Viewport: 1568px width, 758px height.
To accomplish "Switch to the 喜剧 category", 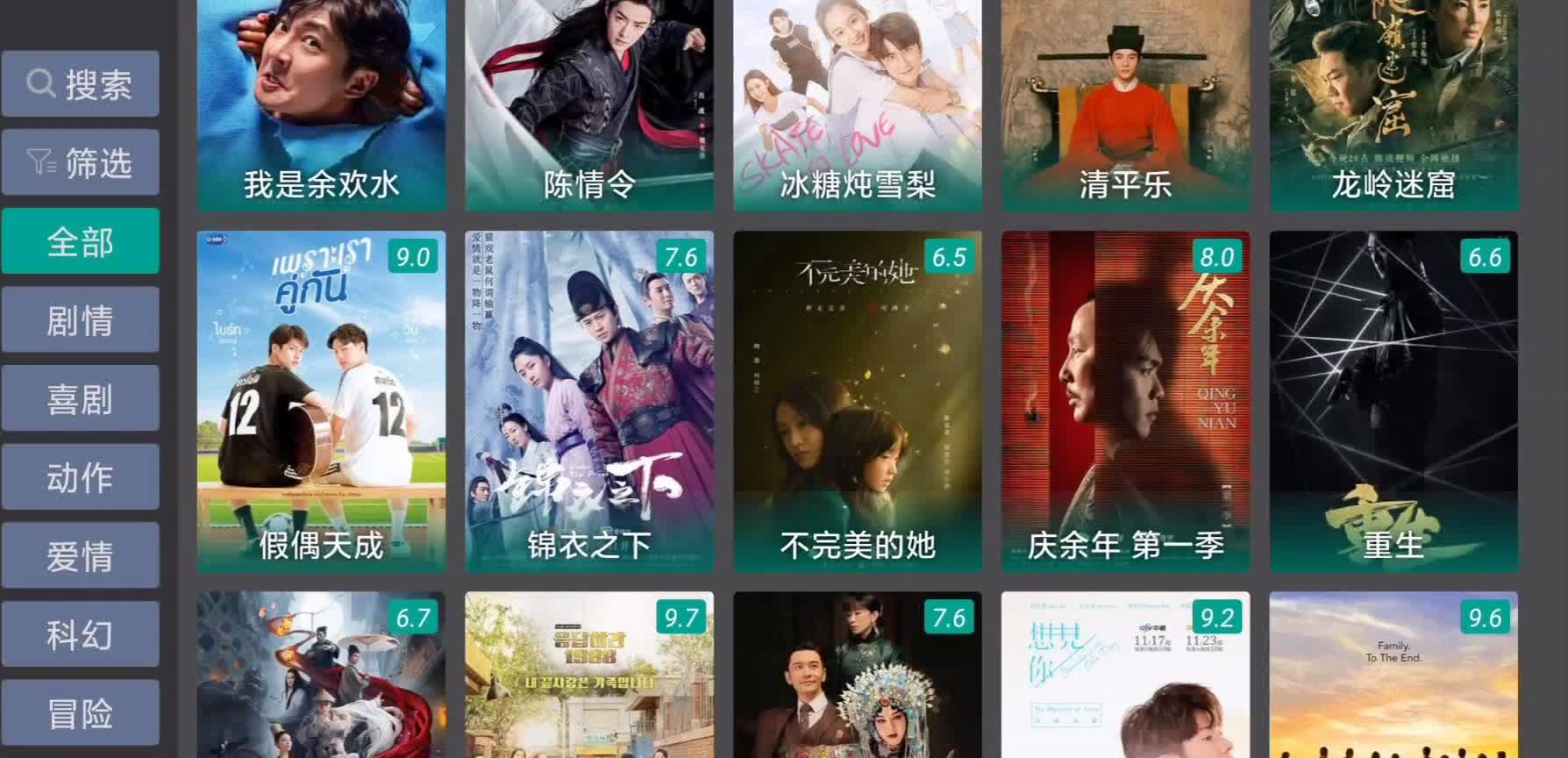I will coord(80,399).
